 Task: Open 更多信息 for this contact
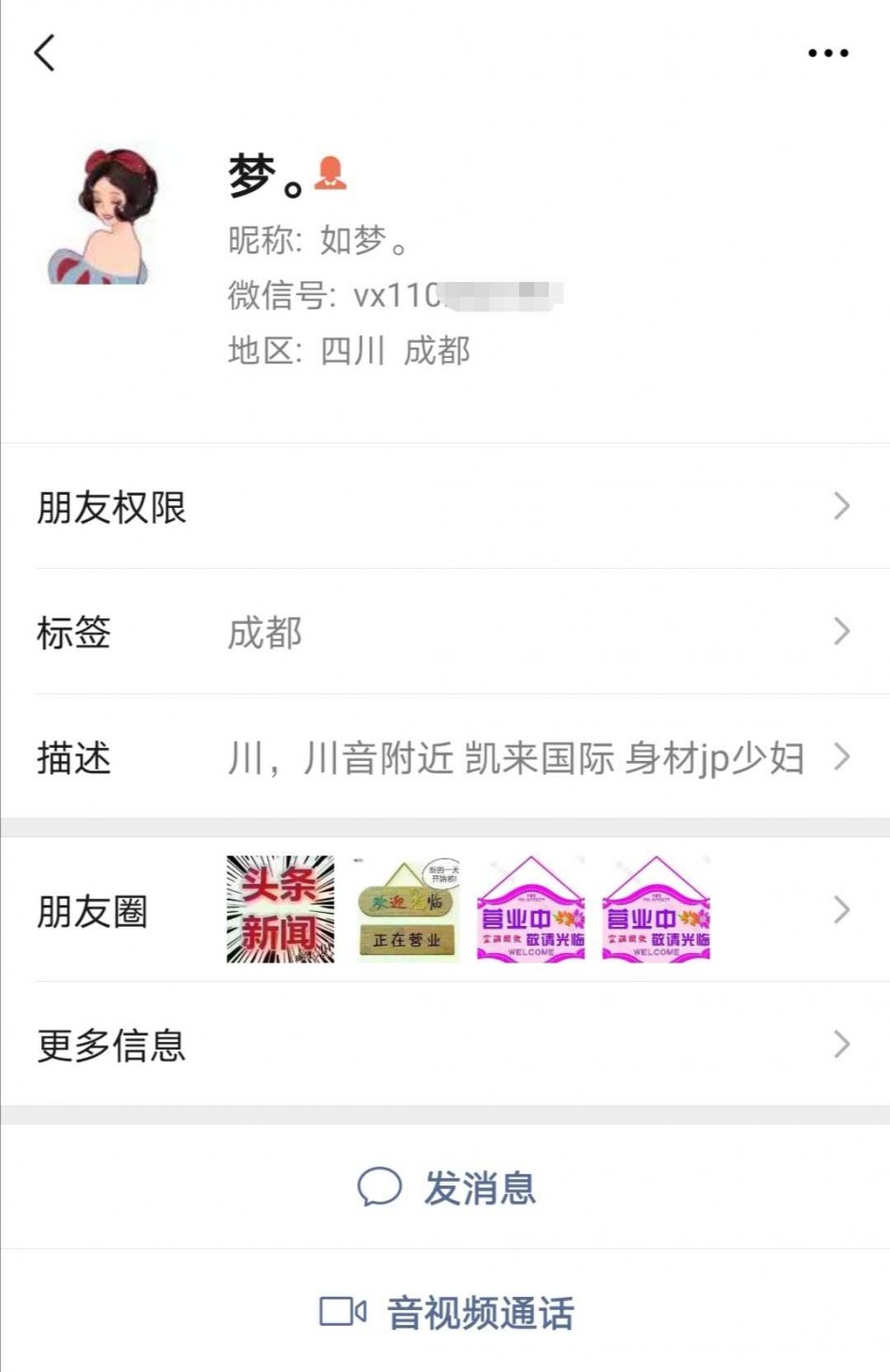pos(445,1045)
